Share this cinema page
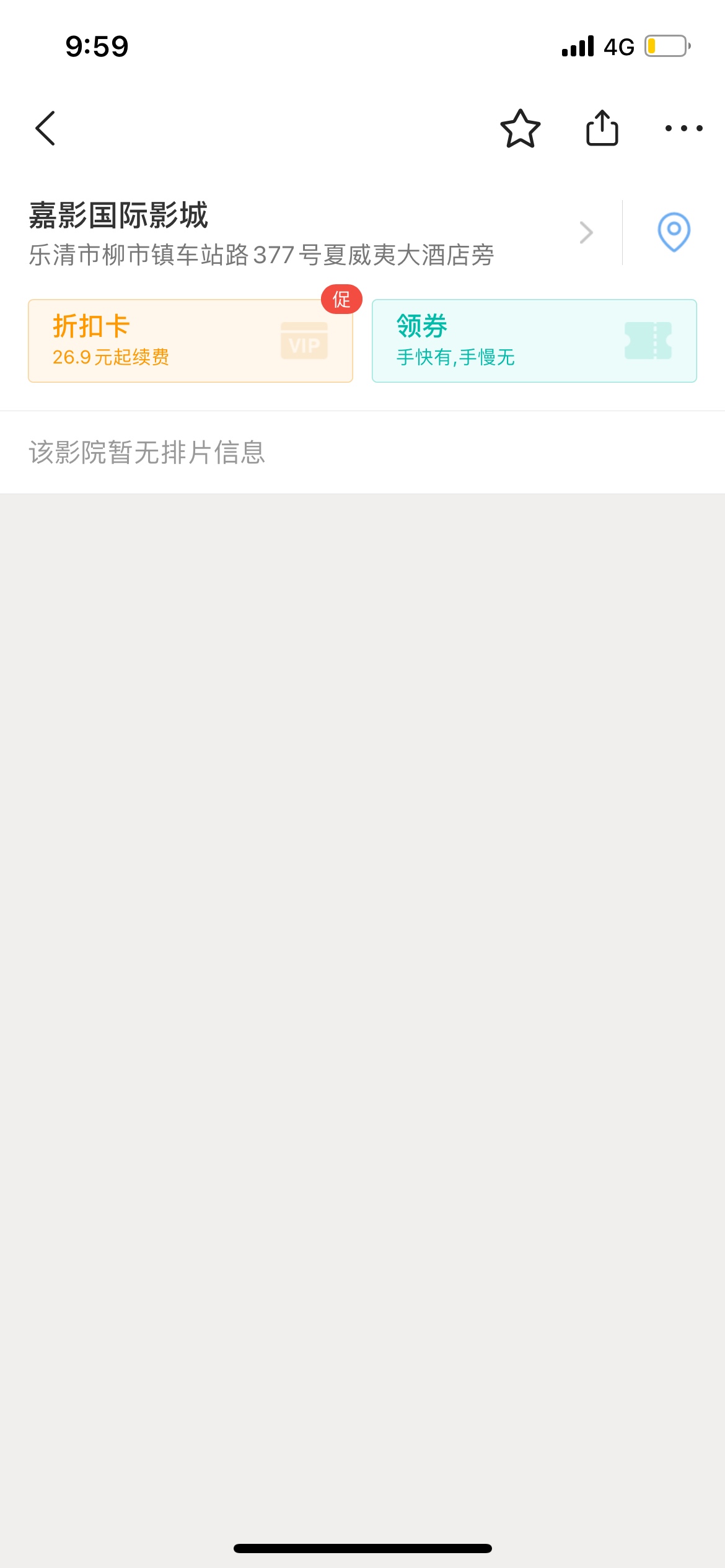Screen dimensions: 725x1568 tap(602, 128)
